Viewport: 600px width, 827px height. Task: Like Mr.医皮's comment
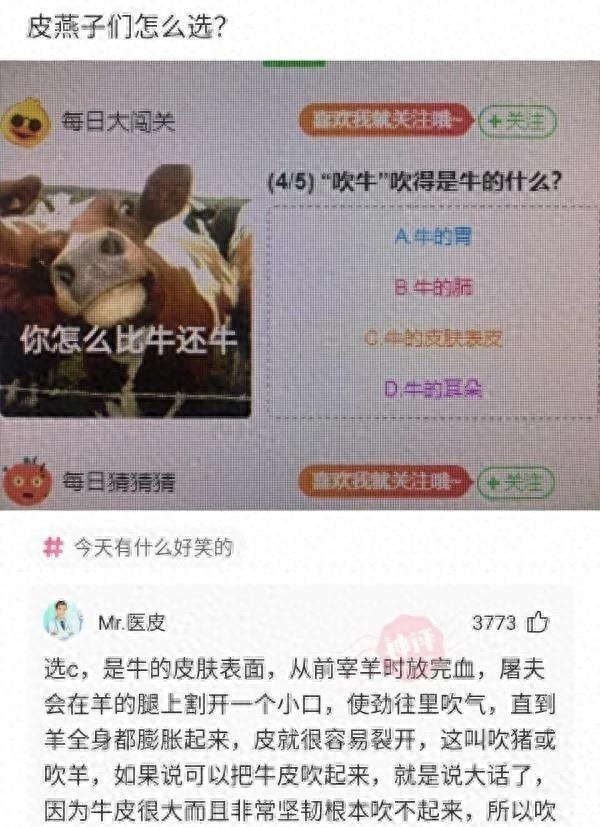(x=538, y=622)
